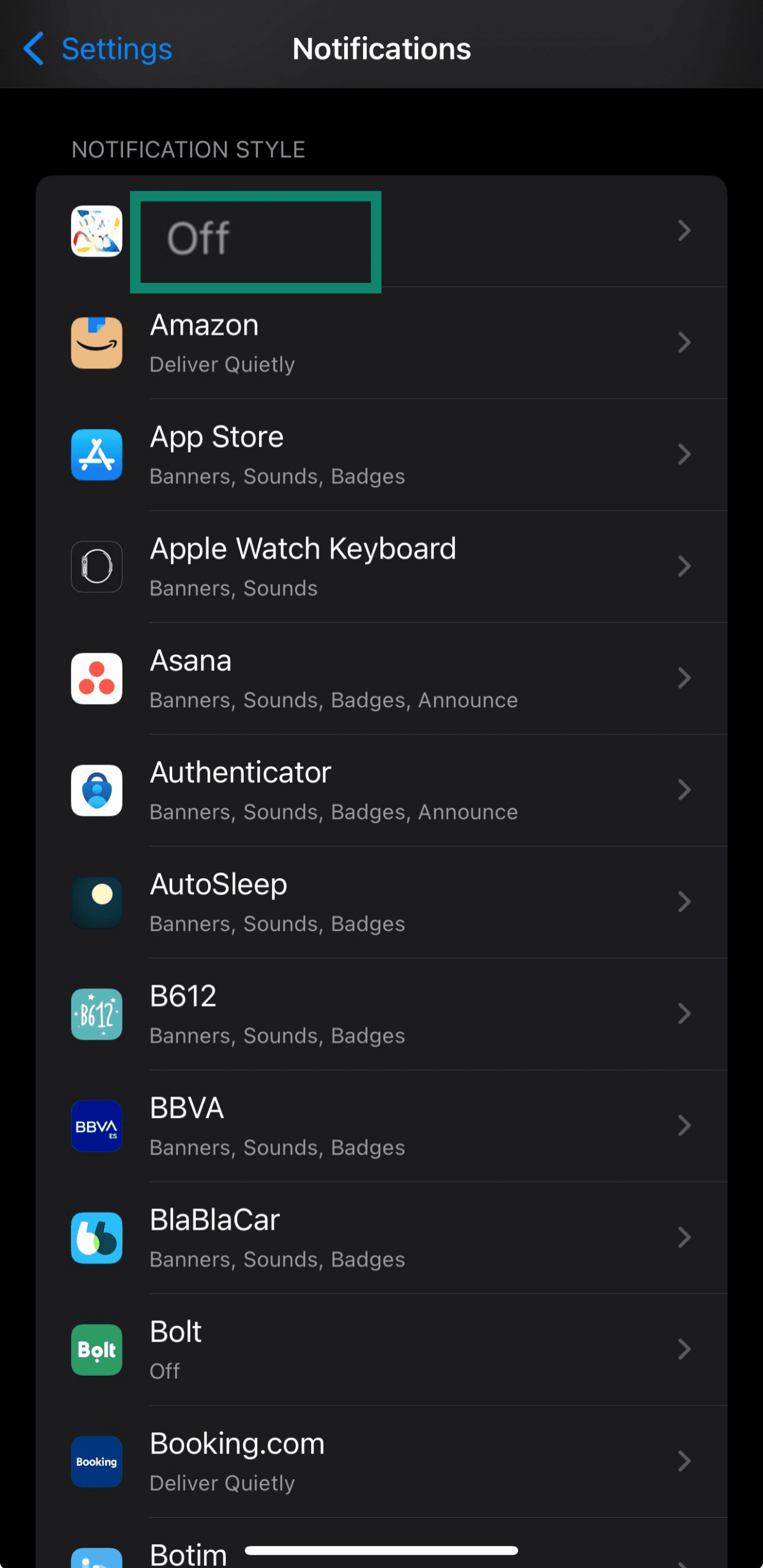Screen dimensions: 763x1568
Task: Select the BBVA bank app icon
Action: (x=96, y=1126)
